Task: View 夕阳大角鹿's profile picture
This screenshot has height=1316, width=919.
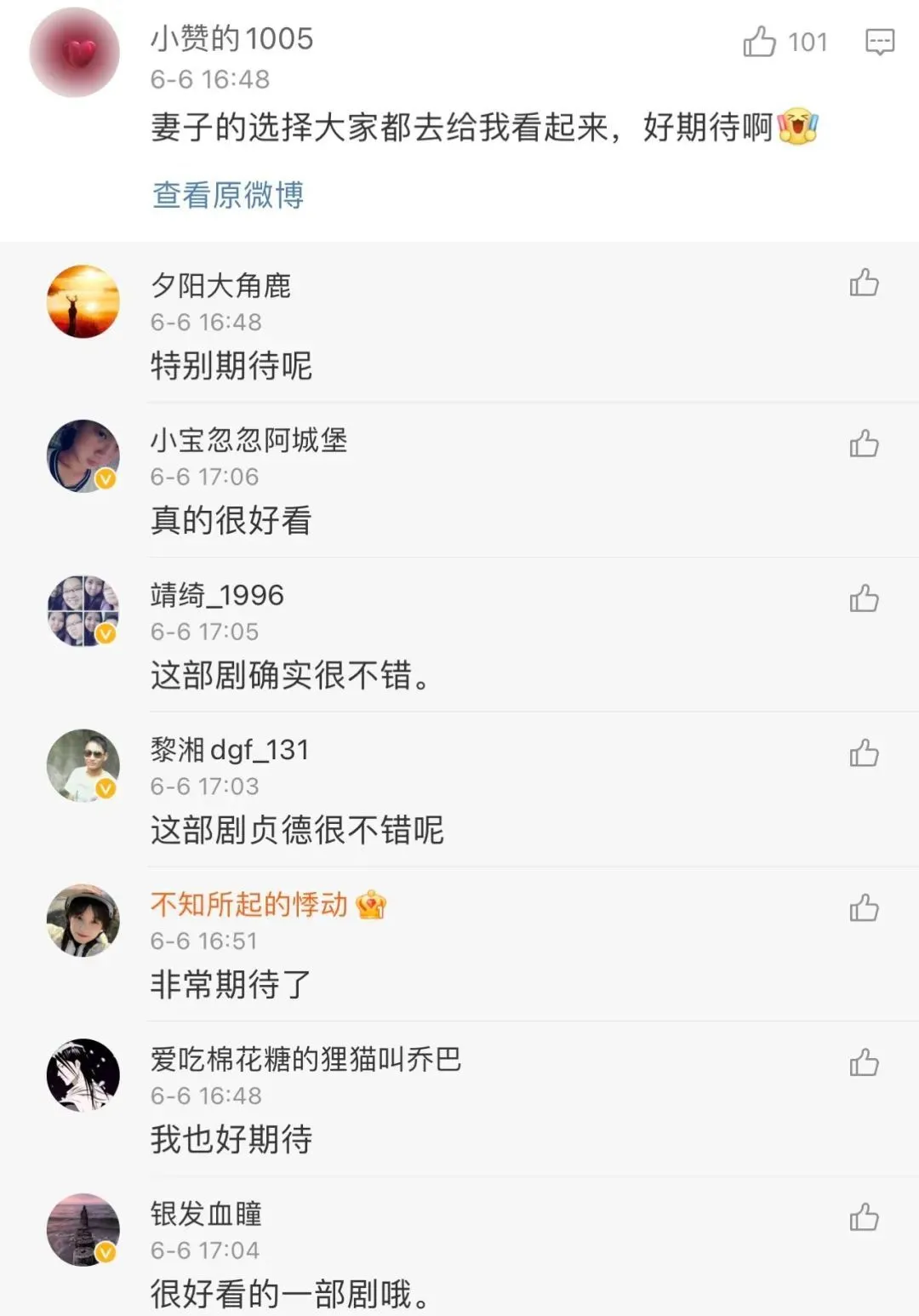Action: [83, 301]
